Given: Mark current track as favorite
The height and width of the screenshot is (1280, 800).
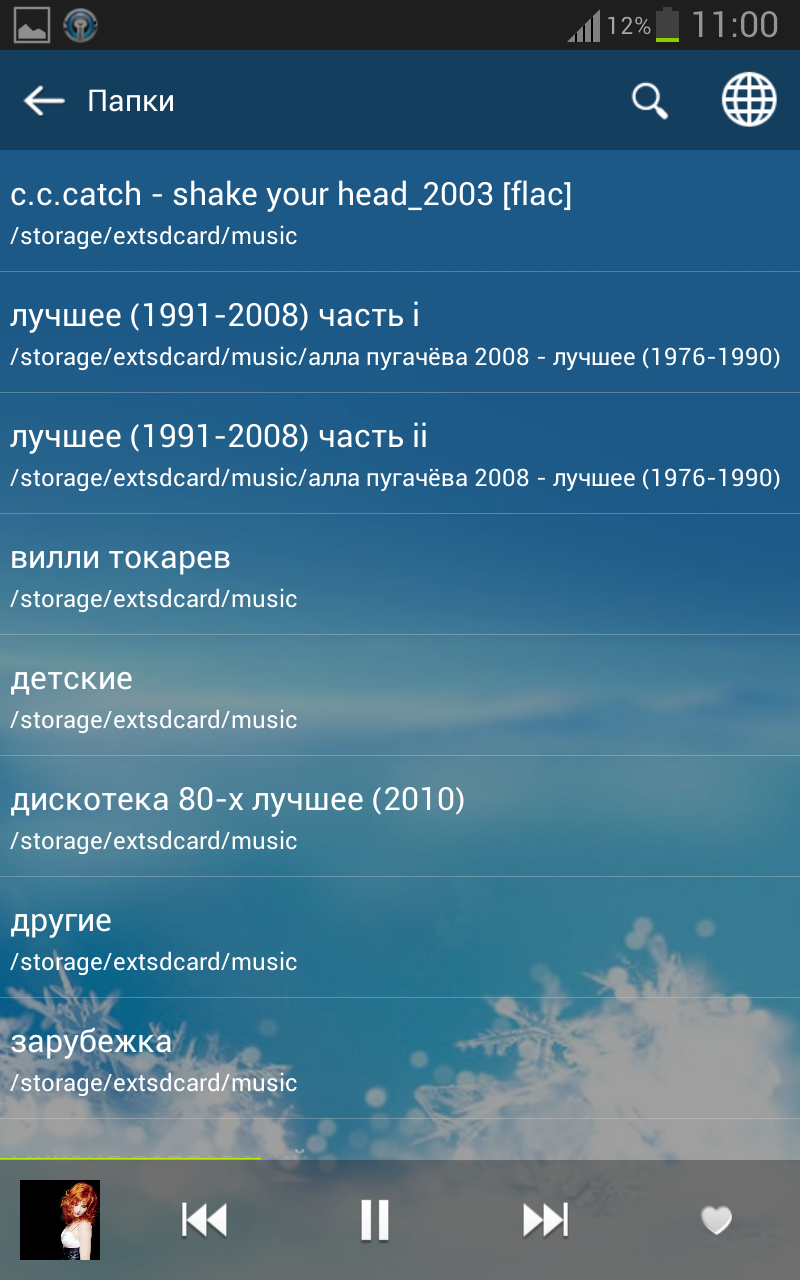Looking at the screenshot, I should click(716, 1220).
